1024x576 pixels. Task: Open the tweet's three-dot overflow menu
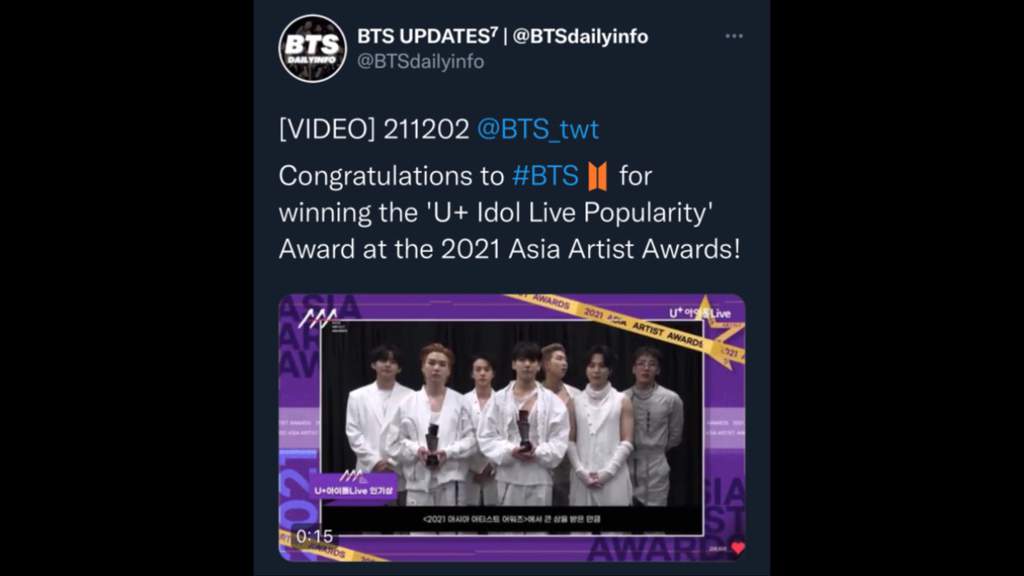[x=734, y=36]
